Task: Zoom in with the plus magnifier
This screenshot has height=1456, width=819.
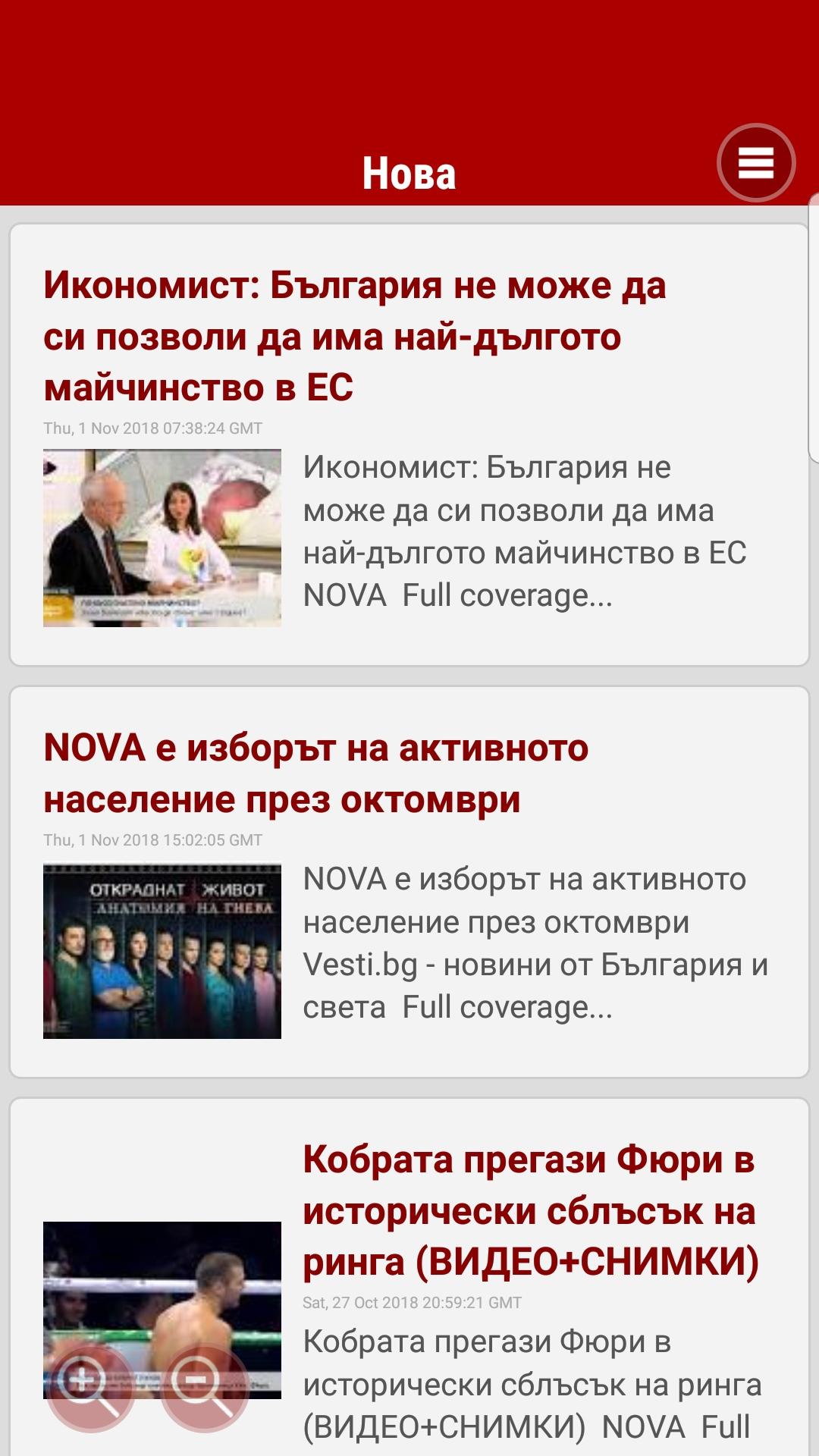Action: (90, 1388)
